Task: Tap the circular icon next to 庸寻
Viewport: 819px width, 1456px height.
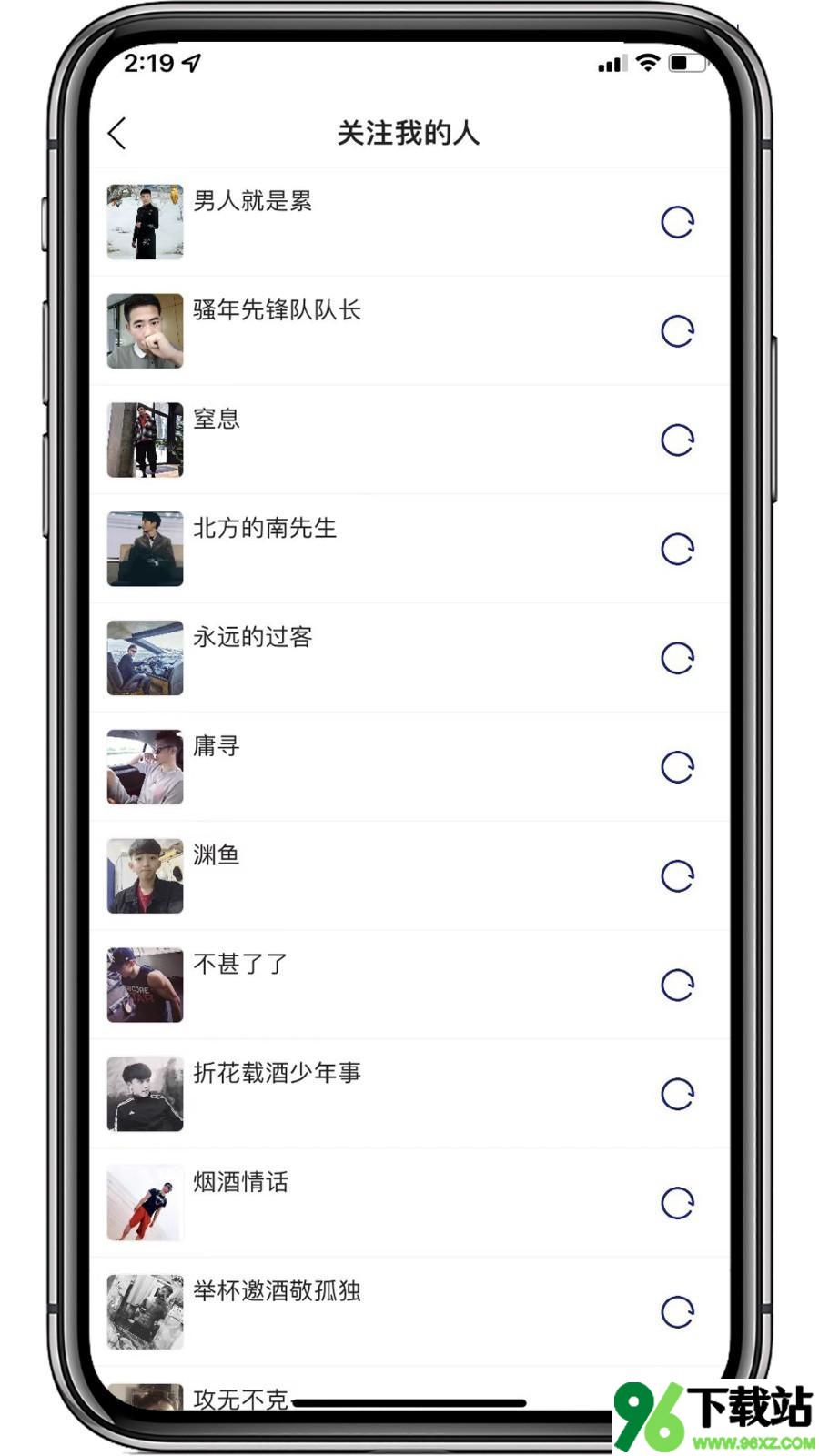Action: pos(677,767)
